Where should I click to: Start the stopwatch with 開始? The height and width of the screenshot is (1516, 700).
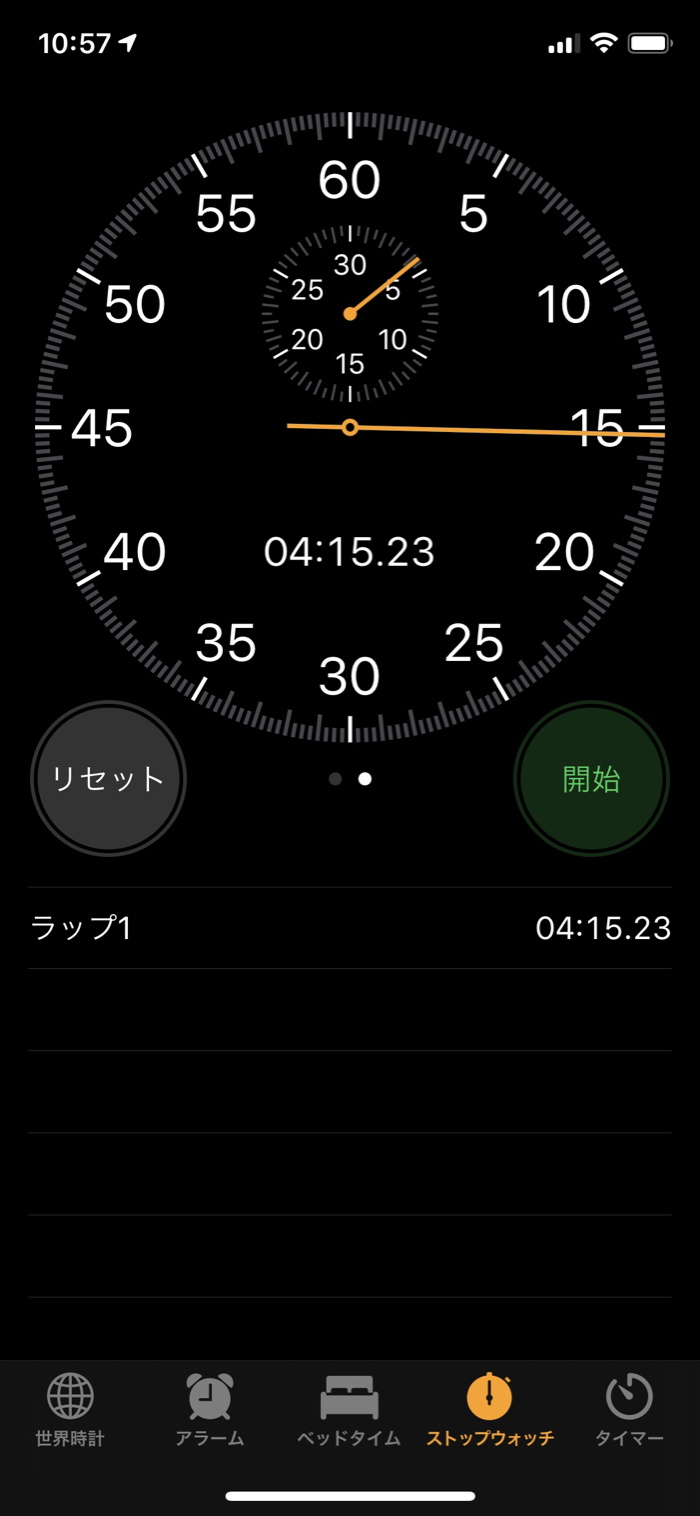point(591,779)
